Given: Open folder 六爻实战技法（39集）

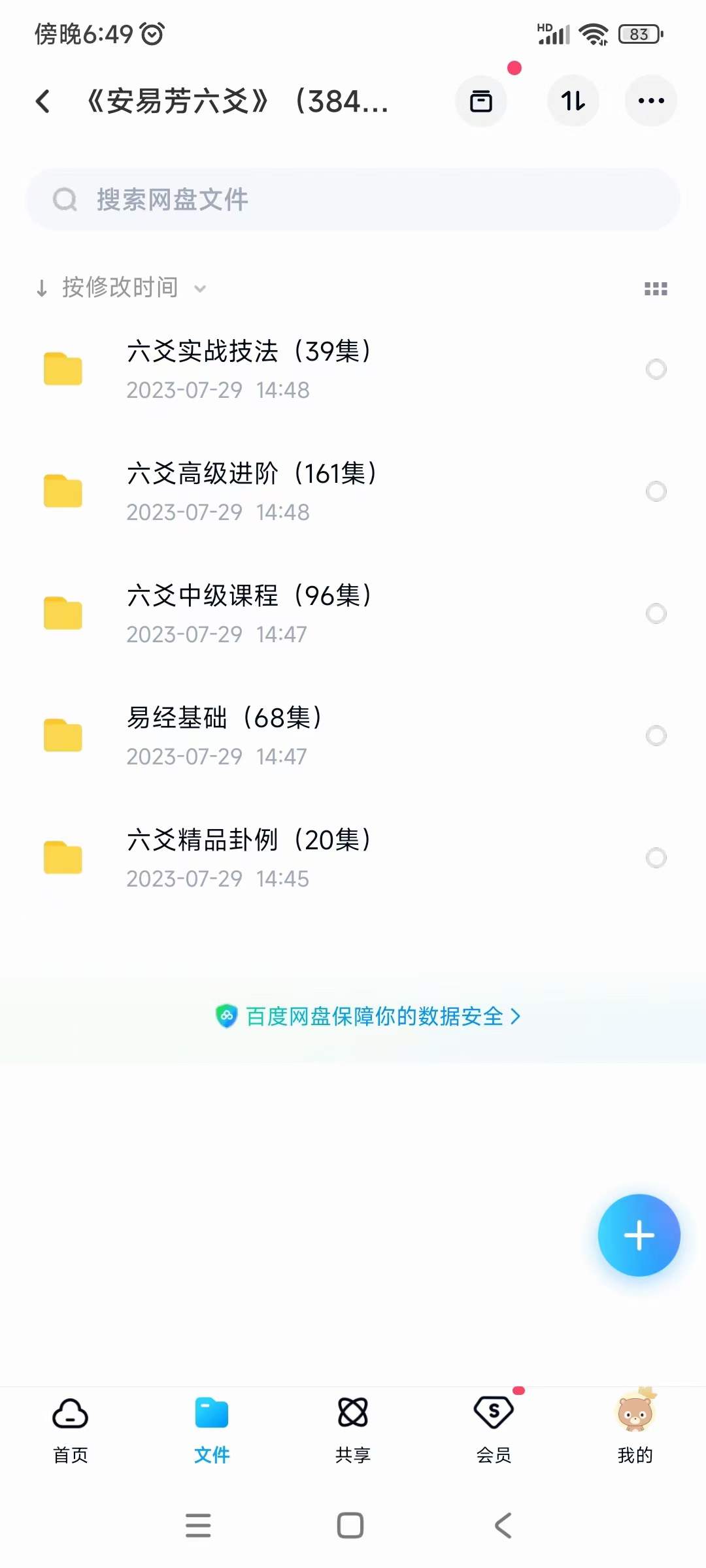Looking at the screenshot, I should 353,369.
